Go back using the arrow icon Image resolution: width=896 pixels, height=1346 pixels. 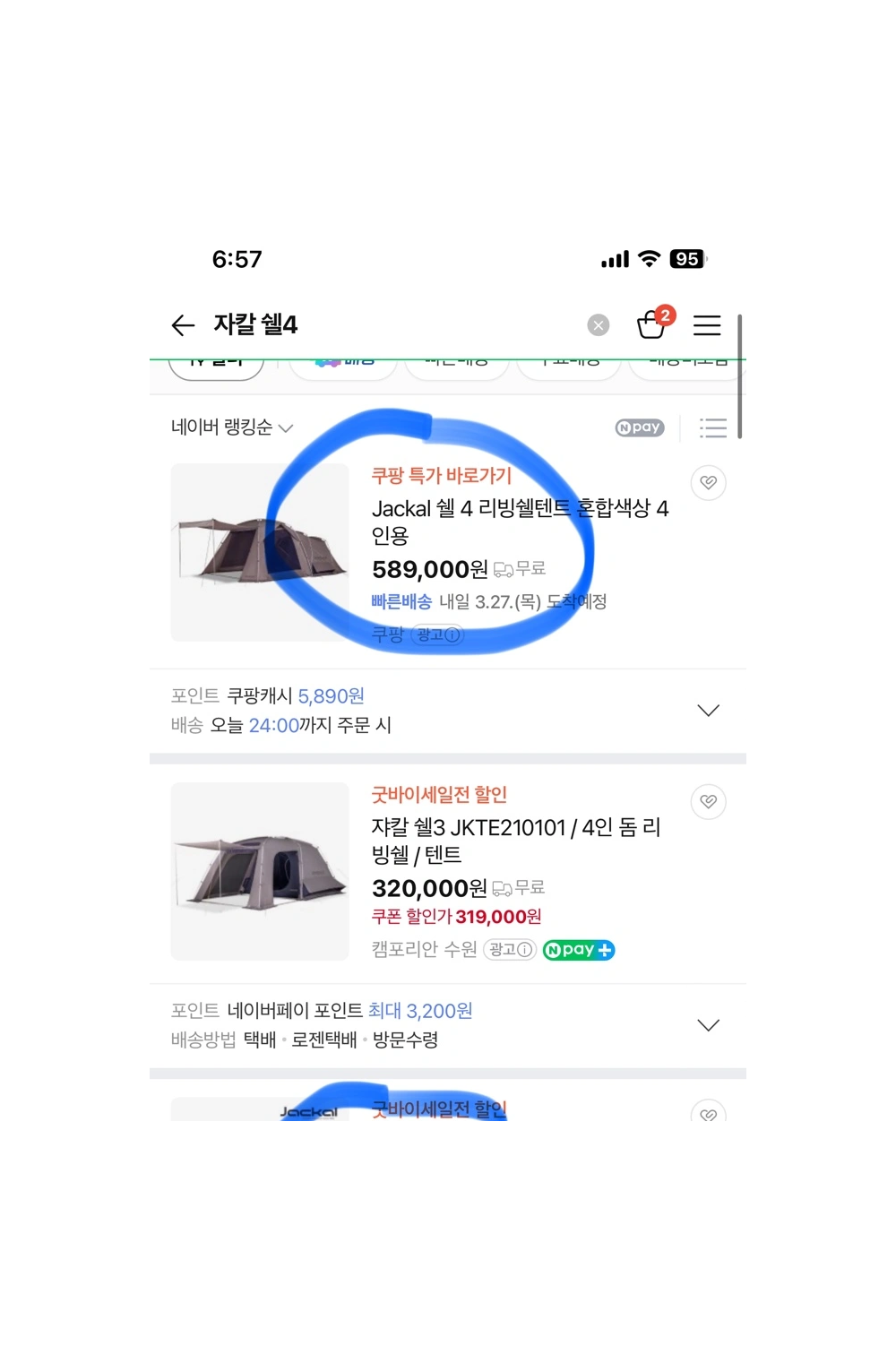click(x=183, y=325)
